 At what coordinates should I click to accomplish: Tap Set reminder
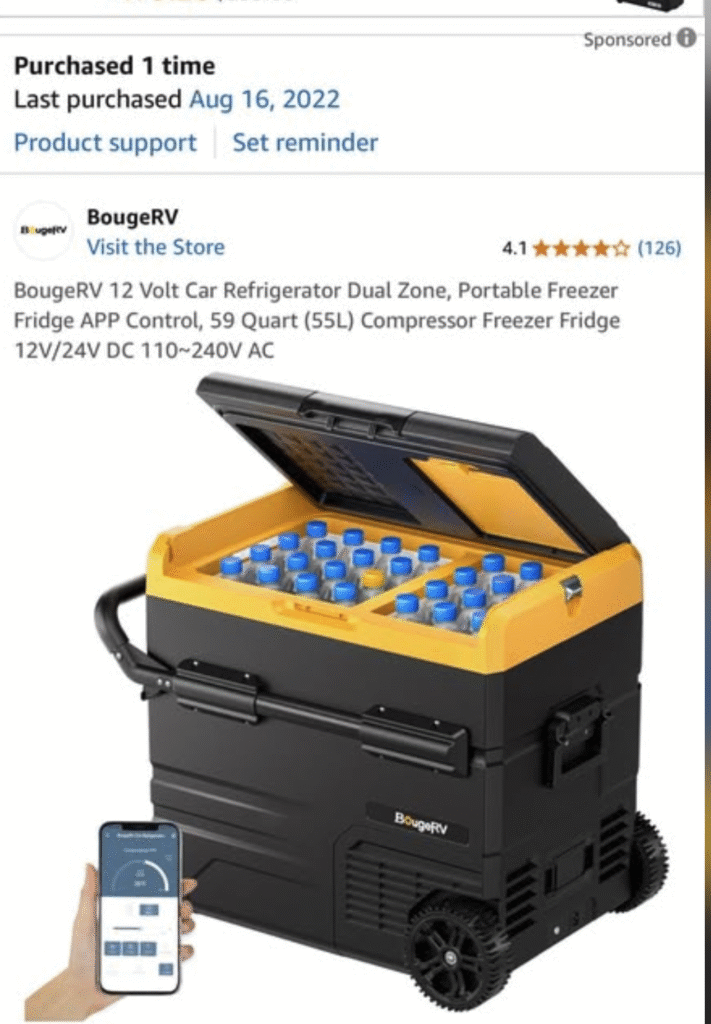(x=305, y=143)
